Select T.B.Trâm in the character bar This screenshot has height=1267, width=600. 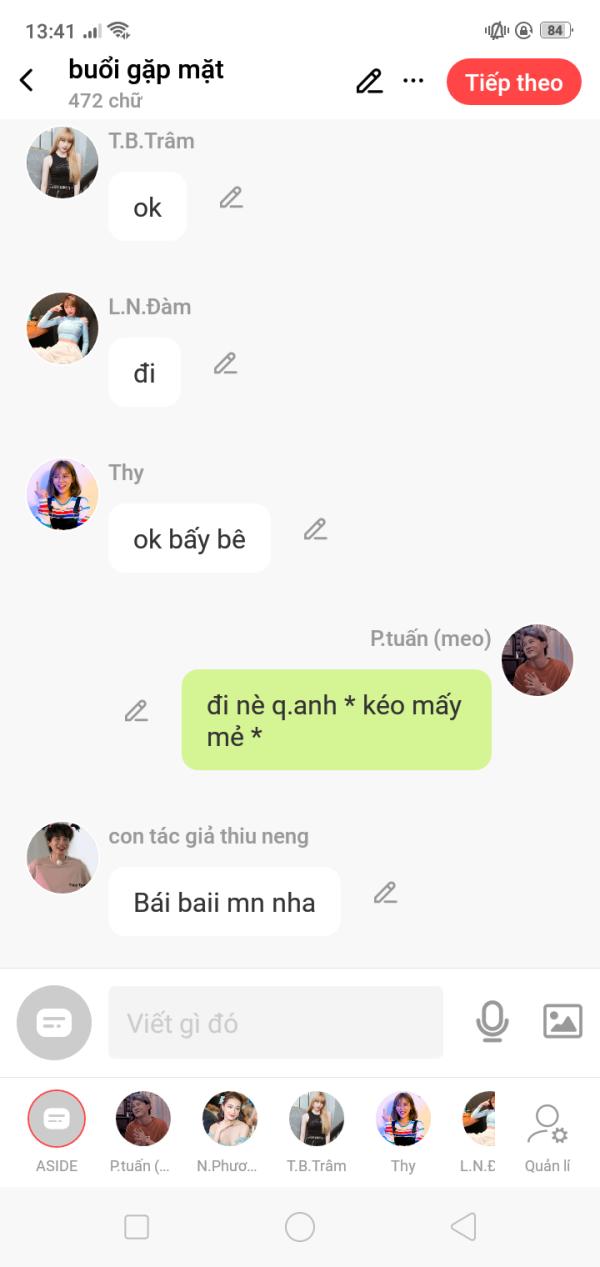click(316, 1132)
